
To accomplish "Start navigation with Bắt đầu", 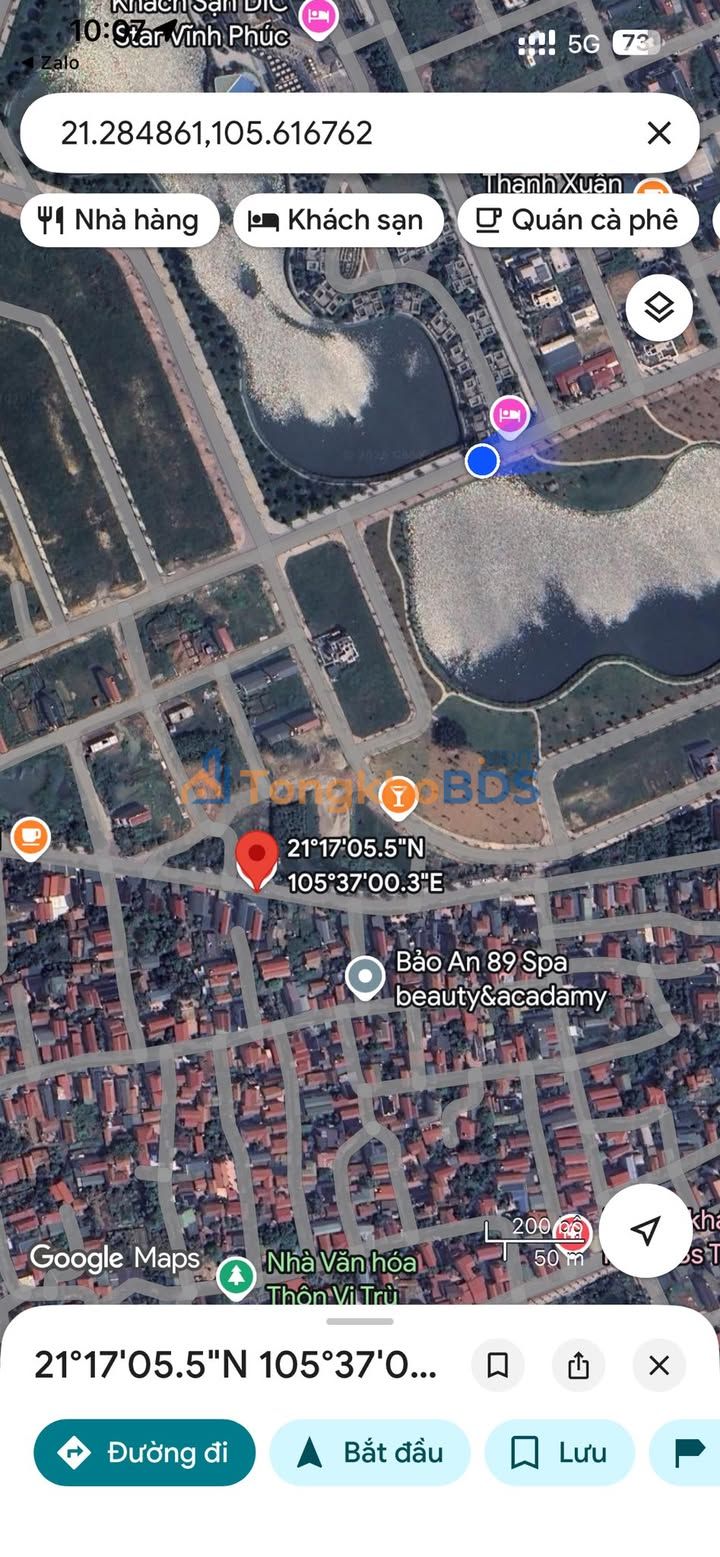I will pyautogui.click(x=370, y=1452).
